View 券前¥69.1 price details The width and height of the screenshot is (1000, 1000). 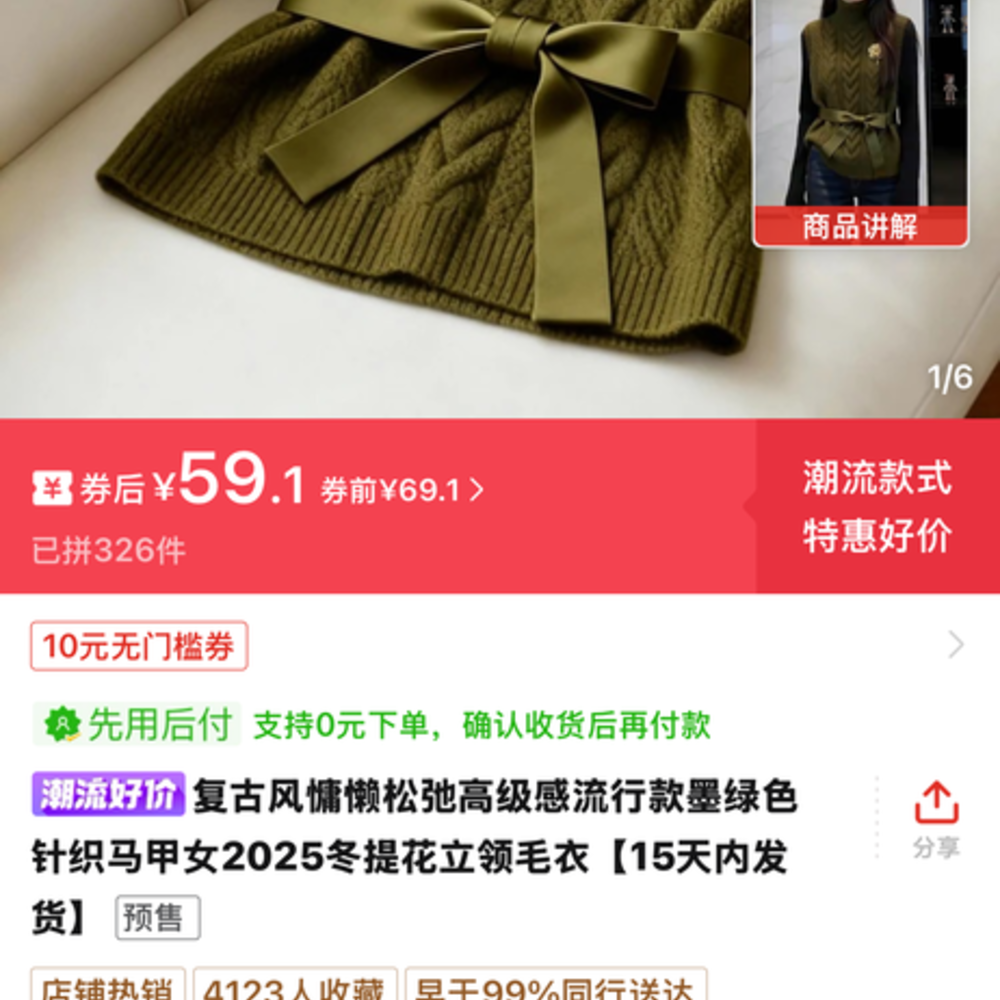[402, 490]
